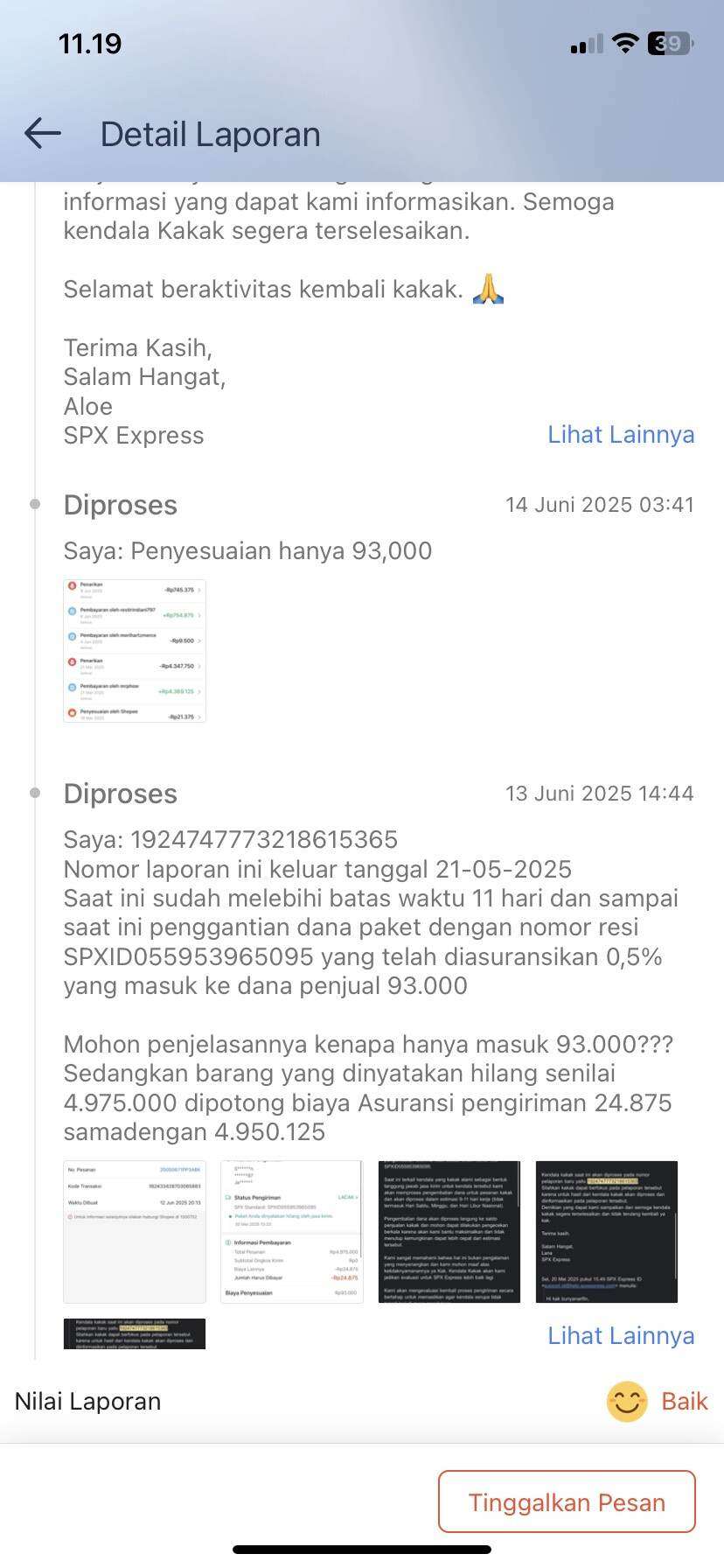Open the attachment under the 14 Juni message
Image resolution: width=724 pixels, height=1568 pixels.
135,651
